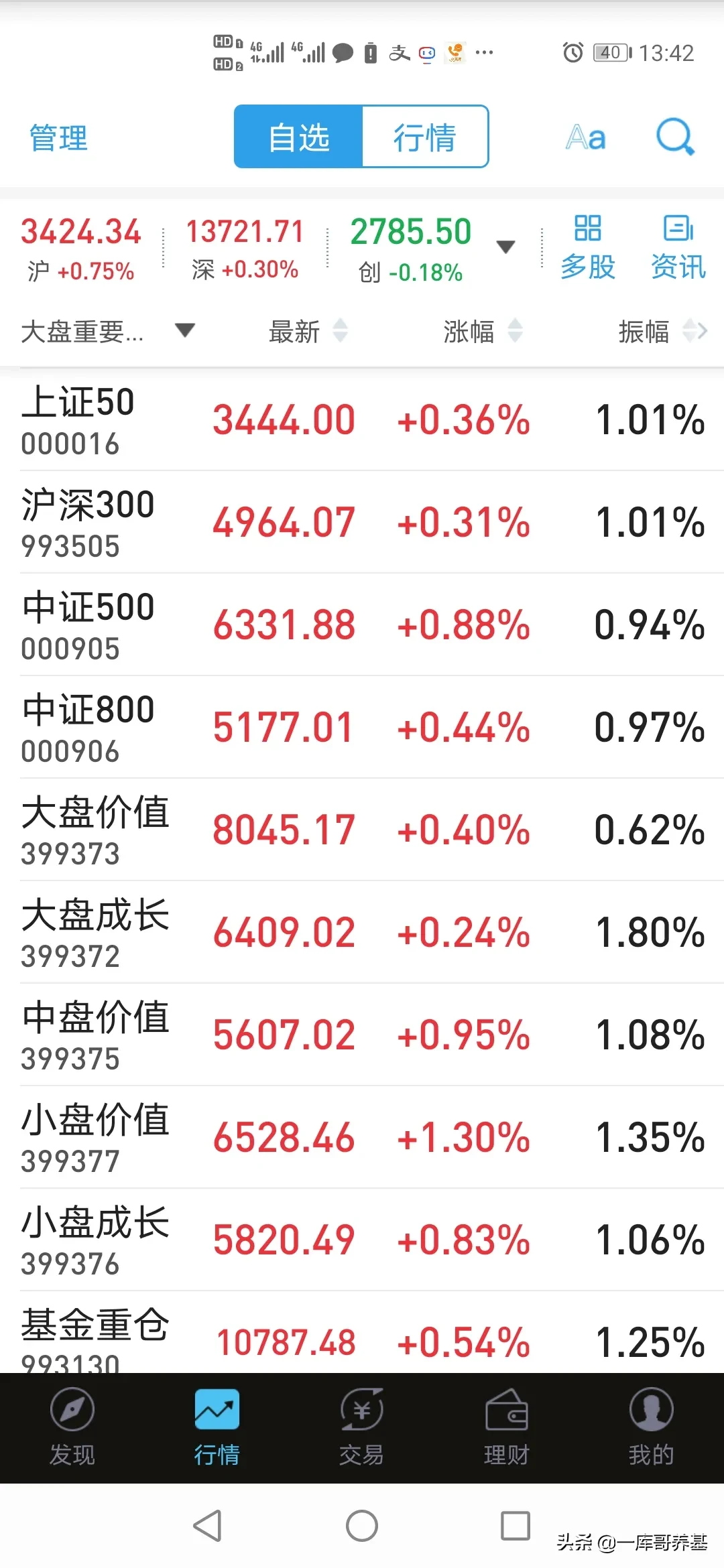Viewport: 724px width, 1568px height.
Task: Tap the Aa font size icon
Action: (586, 137)
